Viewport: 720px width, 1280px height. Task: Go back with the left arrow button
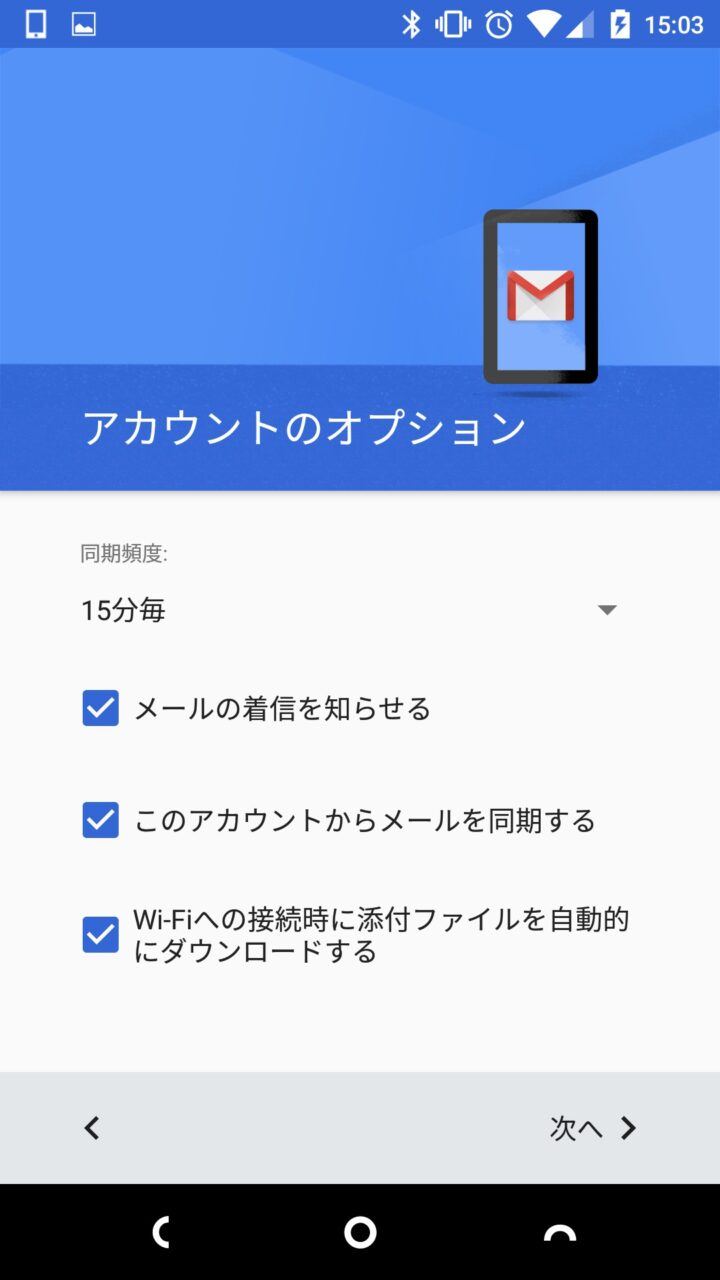(92, 1128)
